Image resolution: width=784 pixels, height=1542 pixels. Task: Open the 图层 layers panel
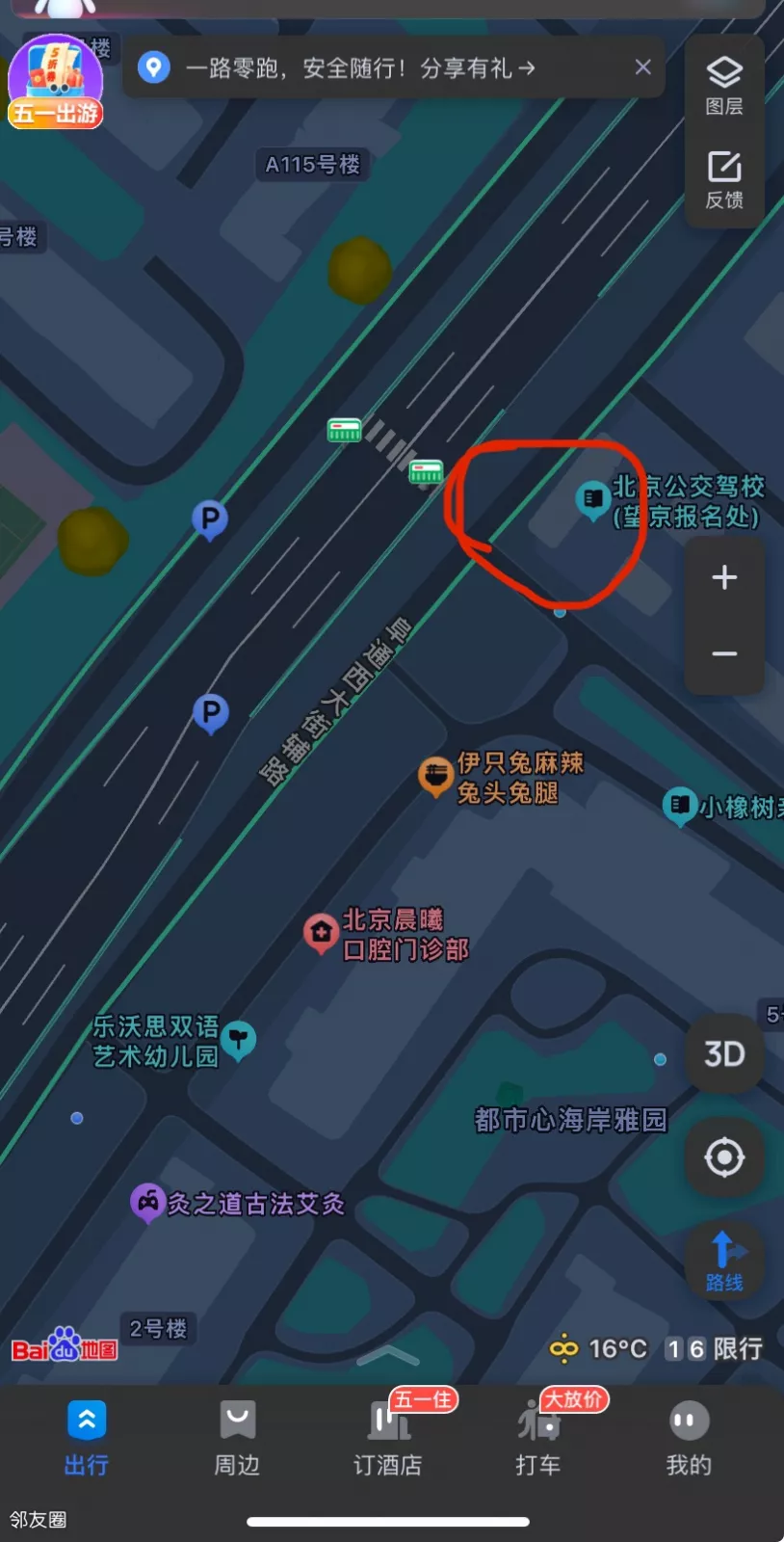click(724, 85)
